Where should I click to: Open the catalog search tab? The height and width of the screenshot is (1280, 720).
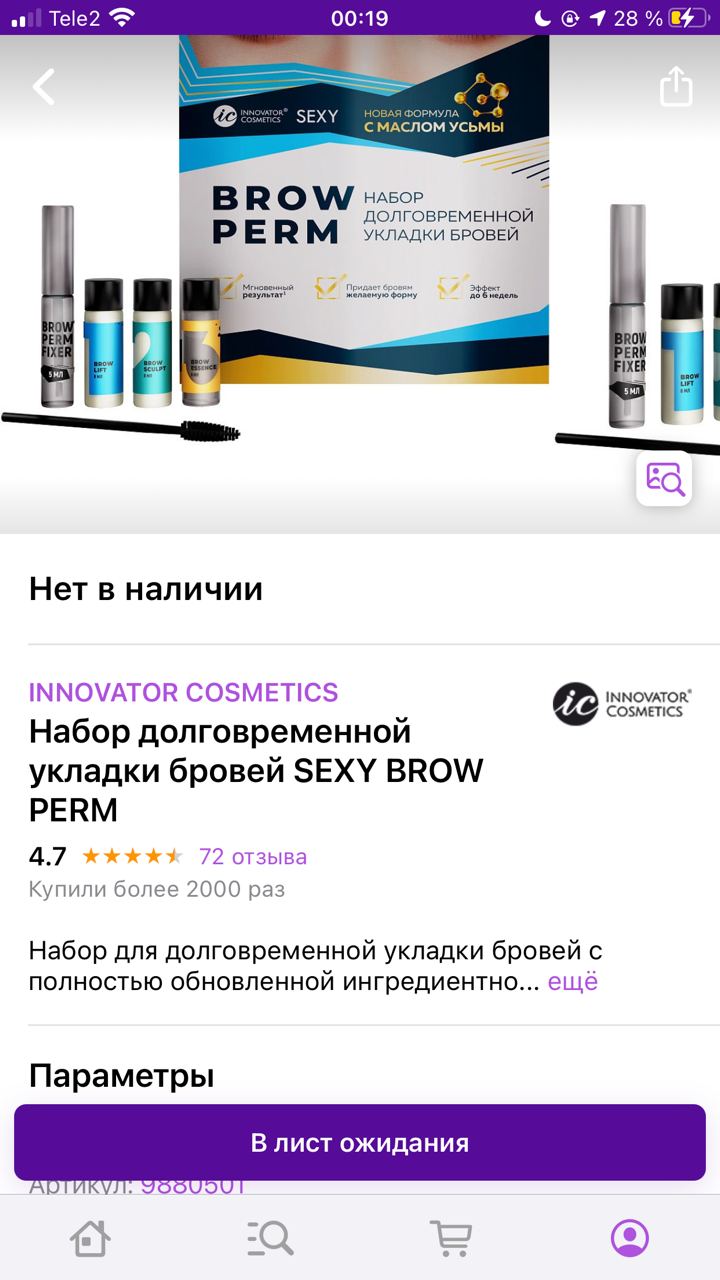tap(270, 1238)
